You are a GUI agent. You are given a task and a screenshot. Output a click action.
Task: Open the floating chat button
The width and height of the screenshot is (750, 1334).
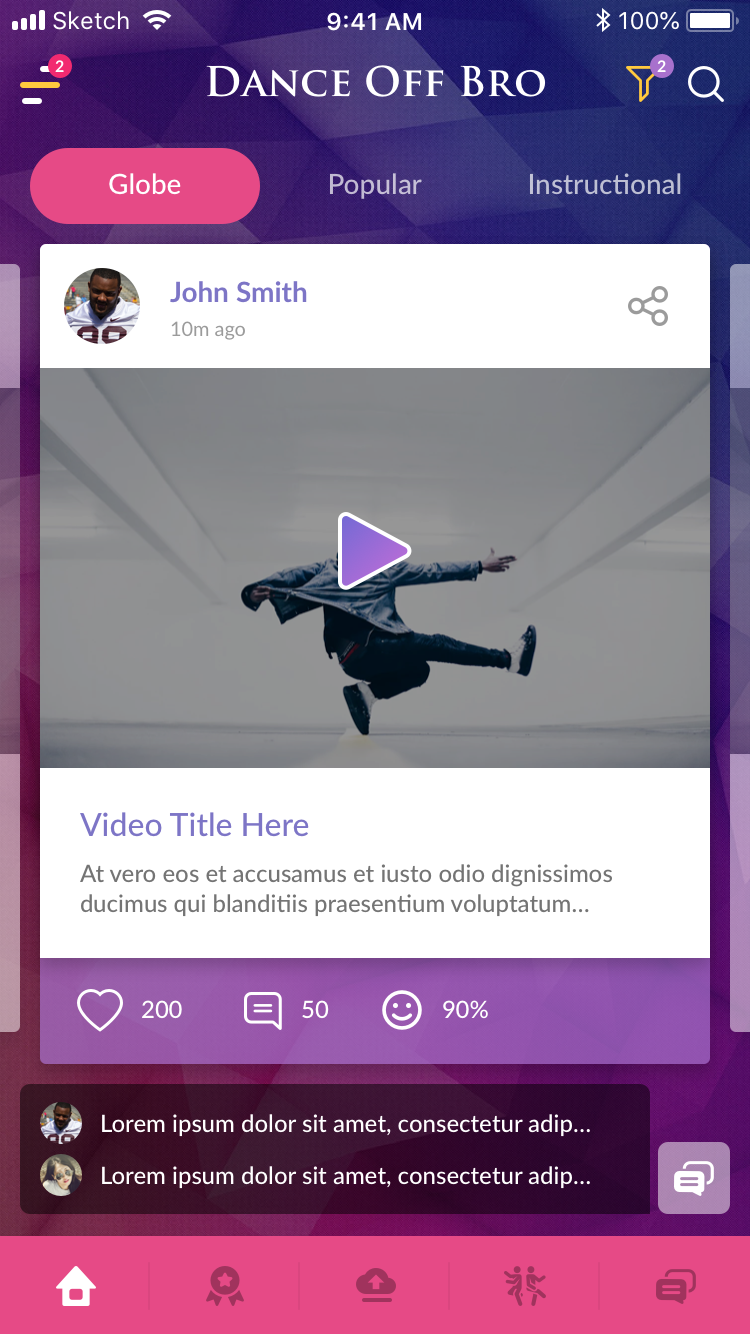(694, 1178)
